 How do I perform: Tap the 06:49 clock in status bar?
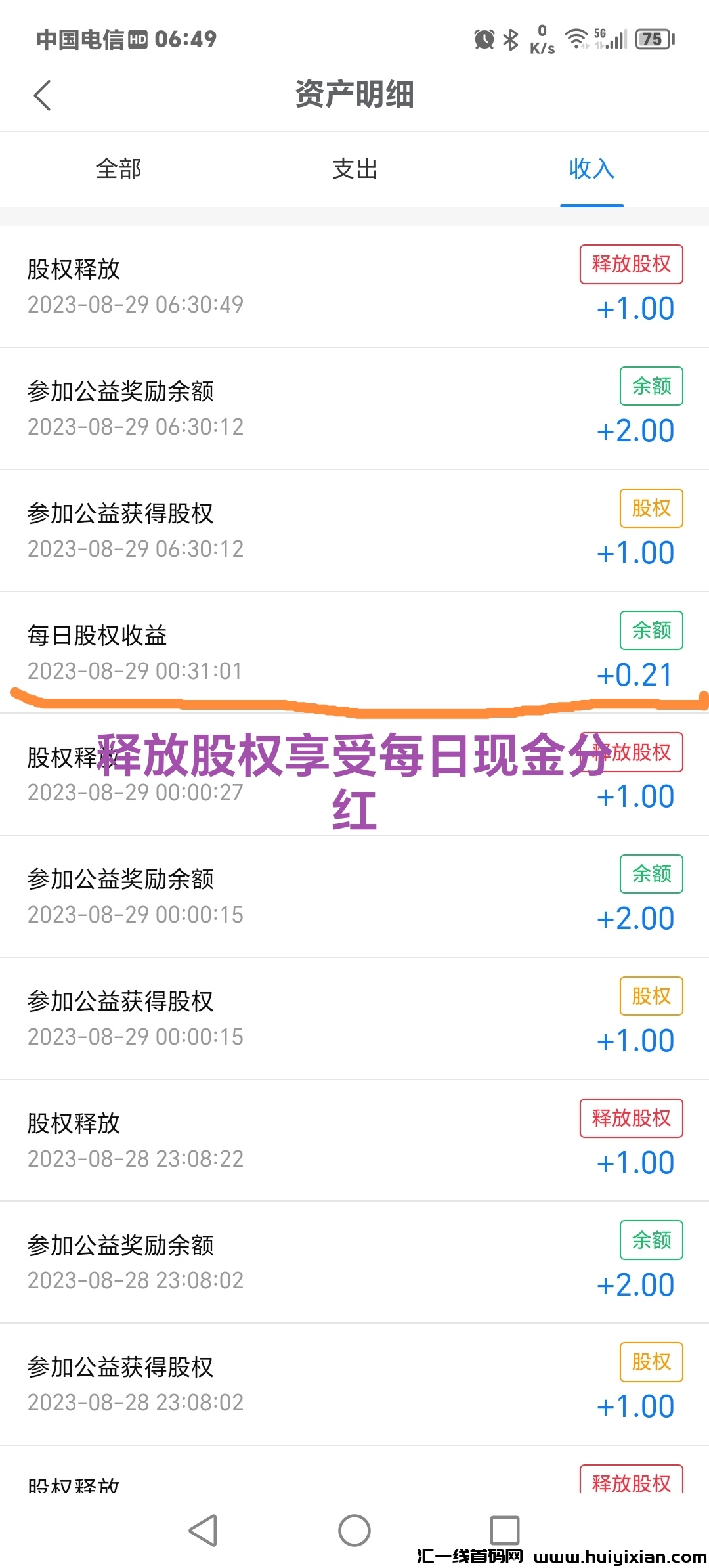(x=184, y=39)
